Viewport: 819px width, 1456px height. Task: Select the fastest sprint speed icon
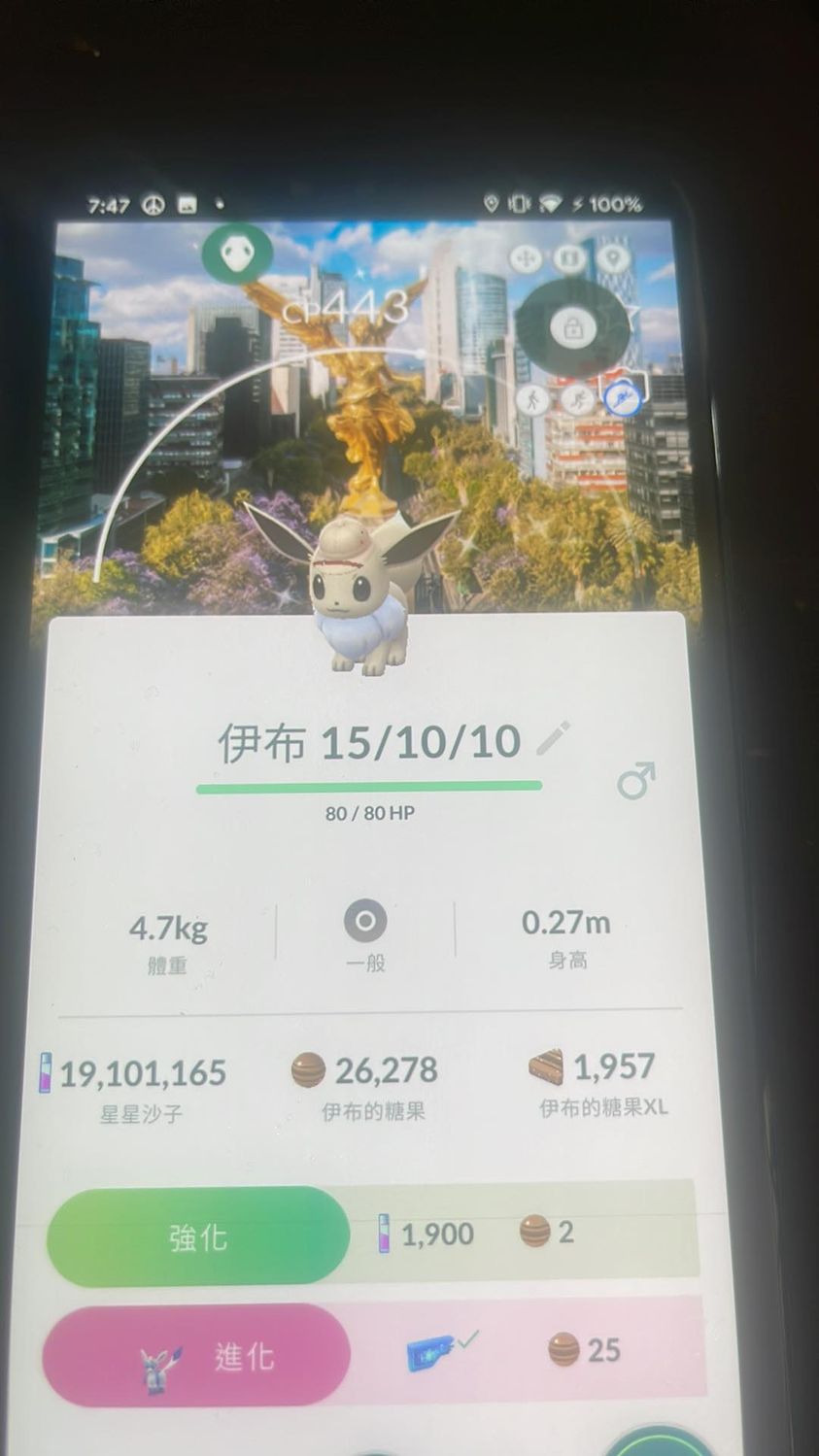point(622,397)
